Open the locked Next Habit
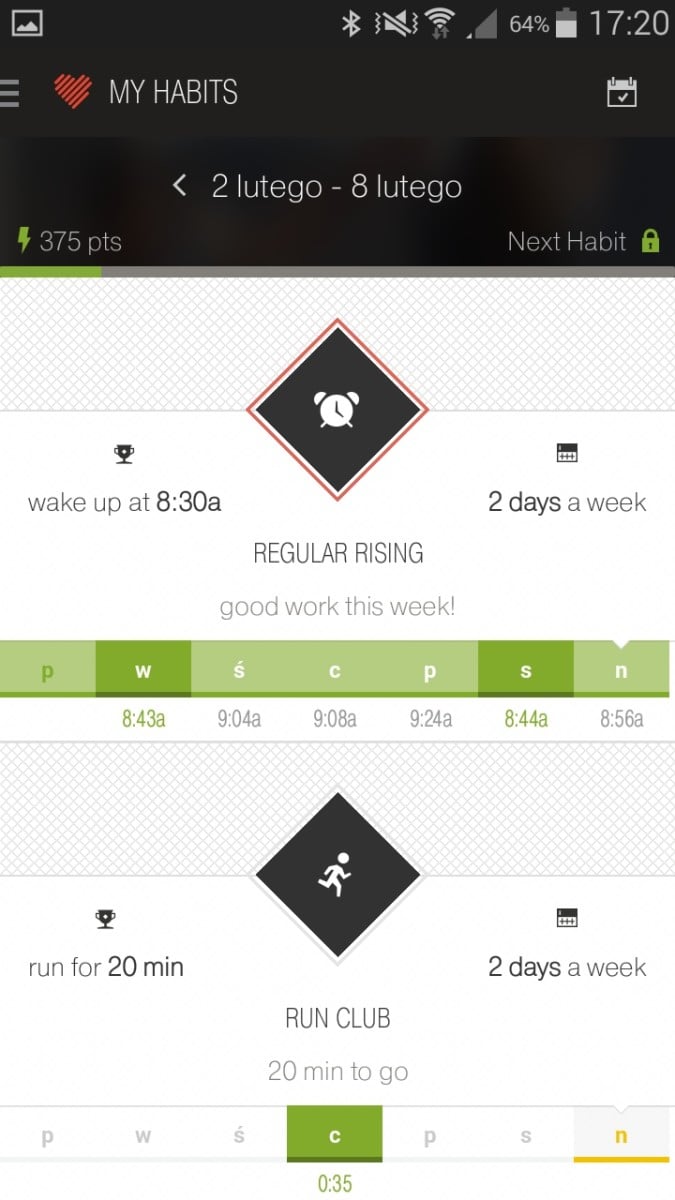The height and width of the screenshot is (1200, 675). click(x=583, y=241)
